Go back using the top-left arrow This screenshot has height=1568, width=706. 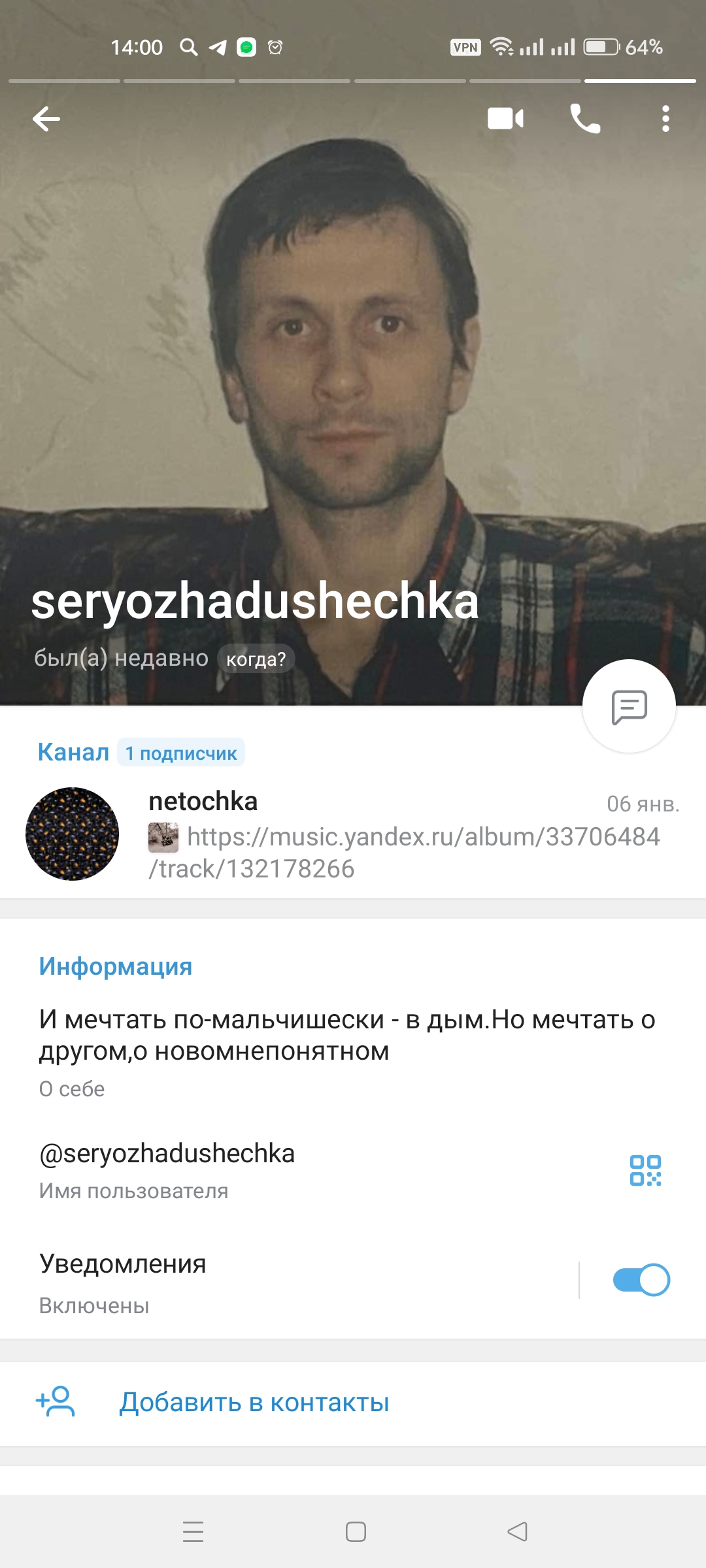tap(46, 119)
